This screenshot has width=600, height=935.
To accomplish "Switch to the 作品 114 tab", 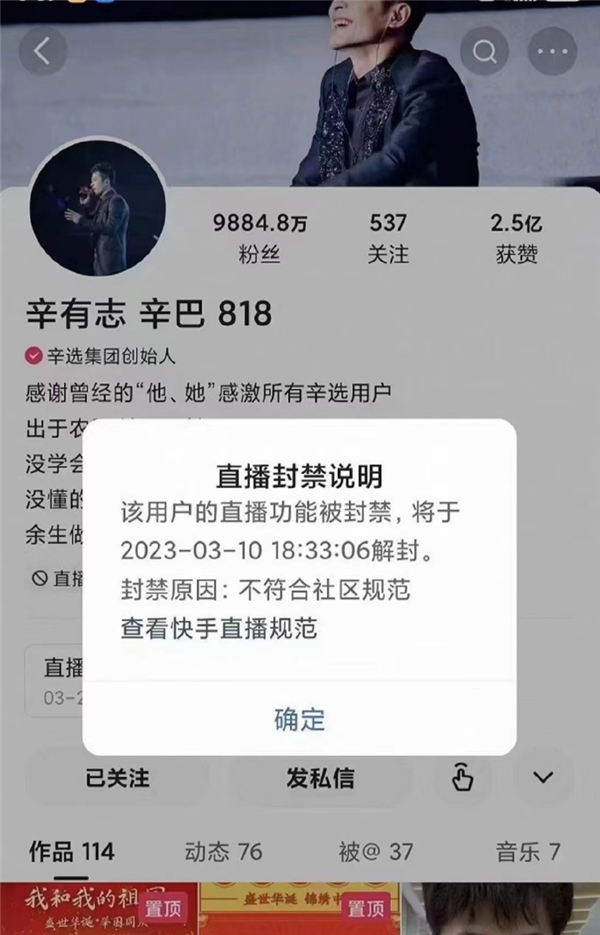I will [x=71, y=852].
